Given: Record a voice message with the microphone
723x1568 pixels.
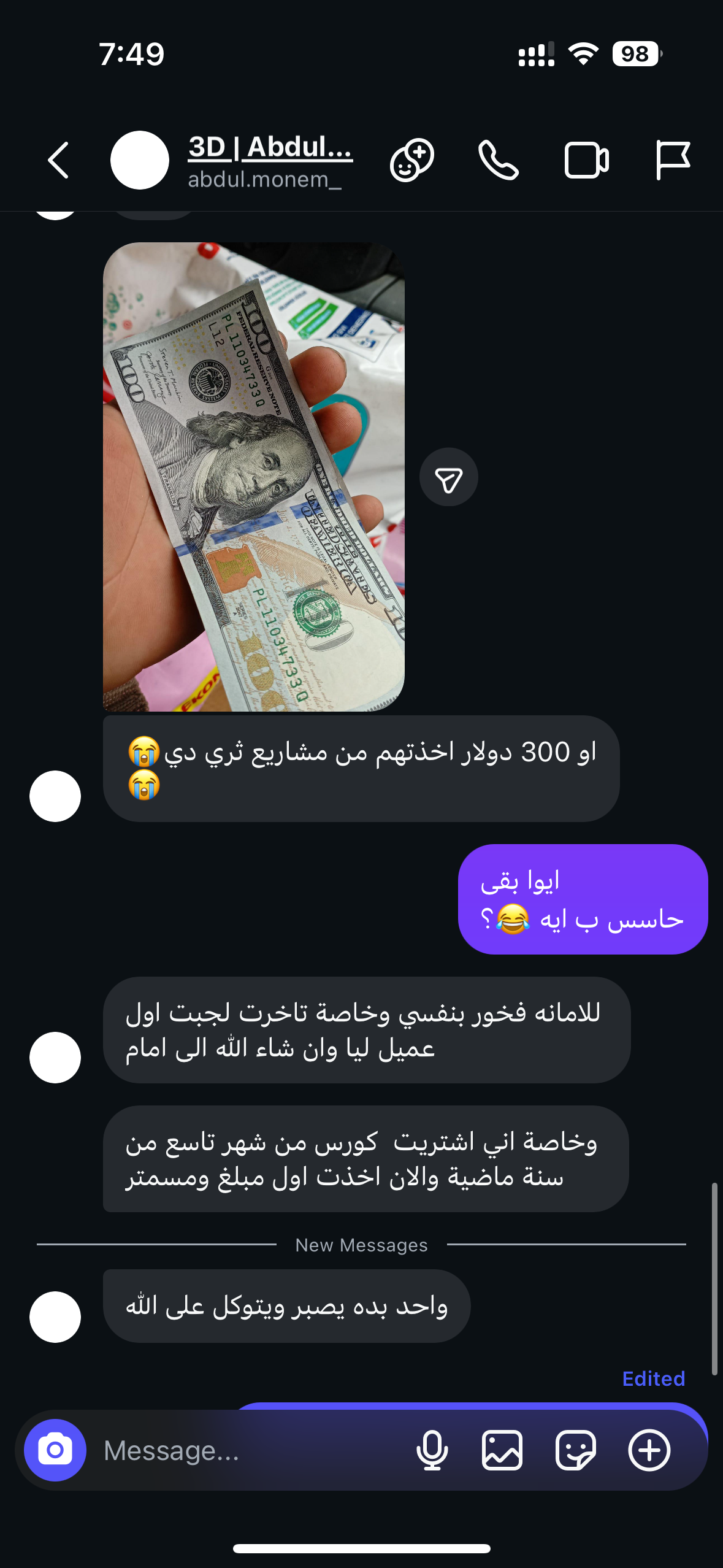Looking at the screenshot, I should coord(432,1450).
